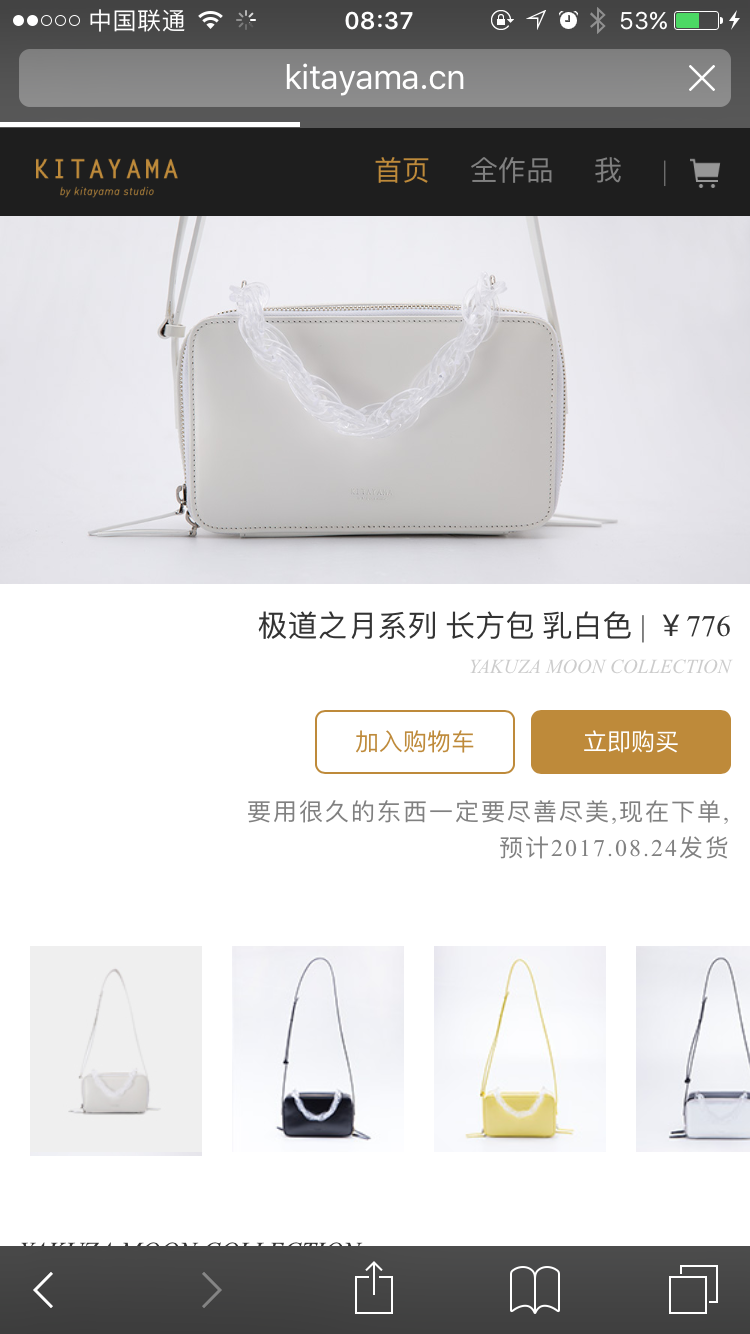Viewport: 750px width, 1334px height.
Task: Open the 我 account page
Action: 608,171
